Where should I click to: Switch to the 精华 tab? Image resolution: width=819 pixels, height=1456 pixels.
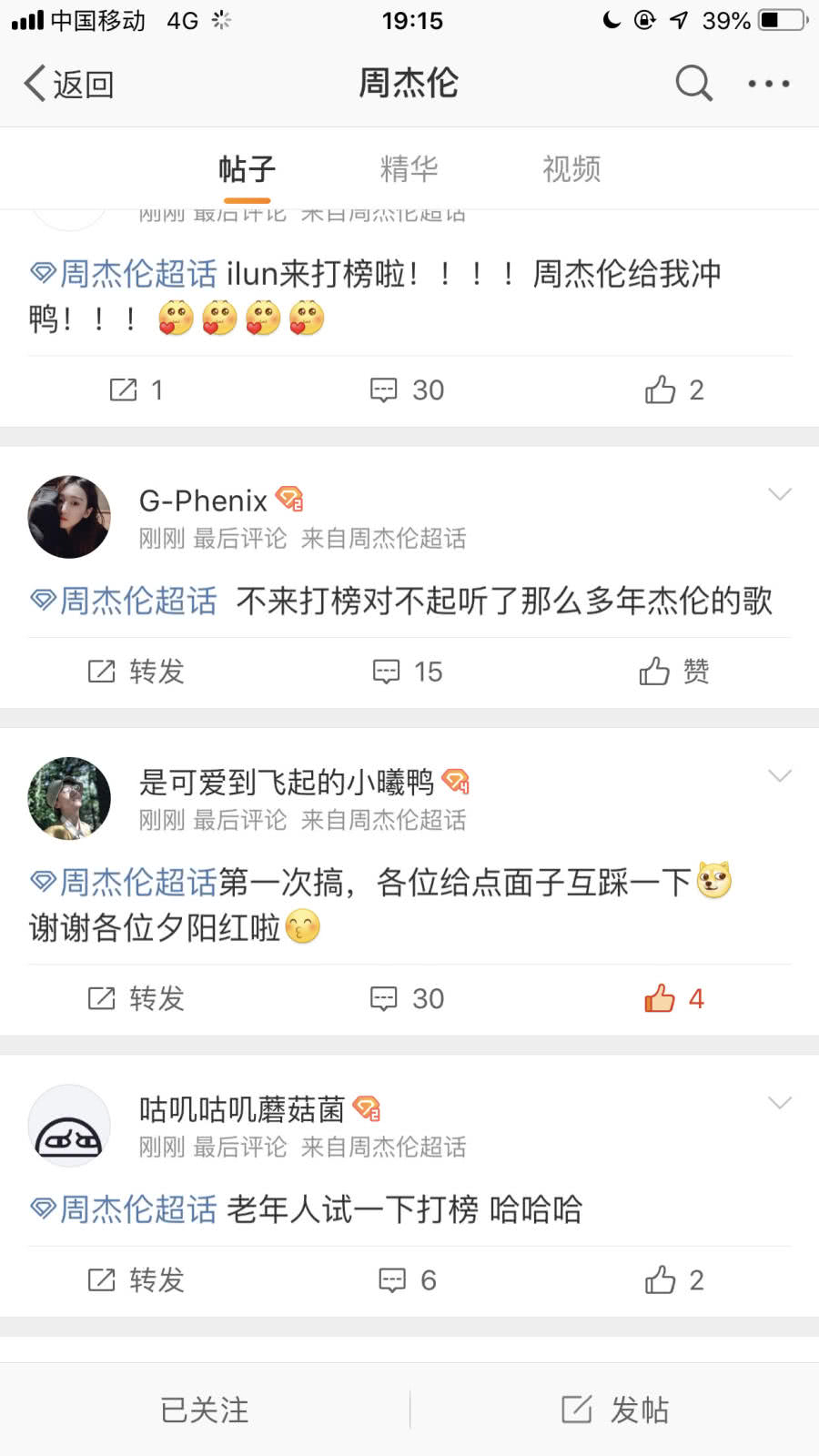coord(409,169)
